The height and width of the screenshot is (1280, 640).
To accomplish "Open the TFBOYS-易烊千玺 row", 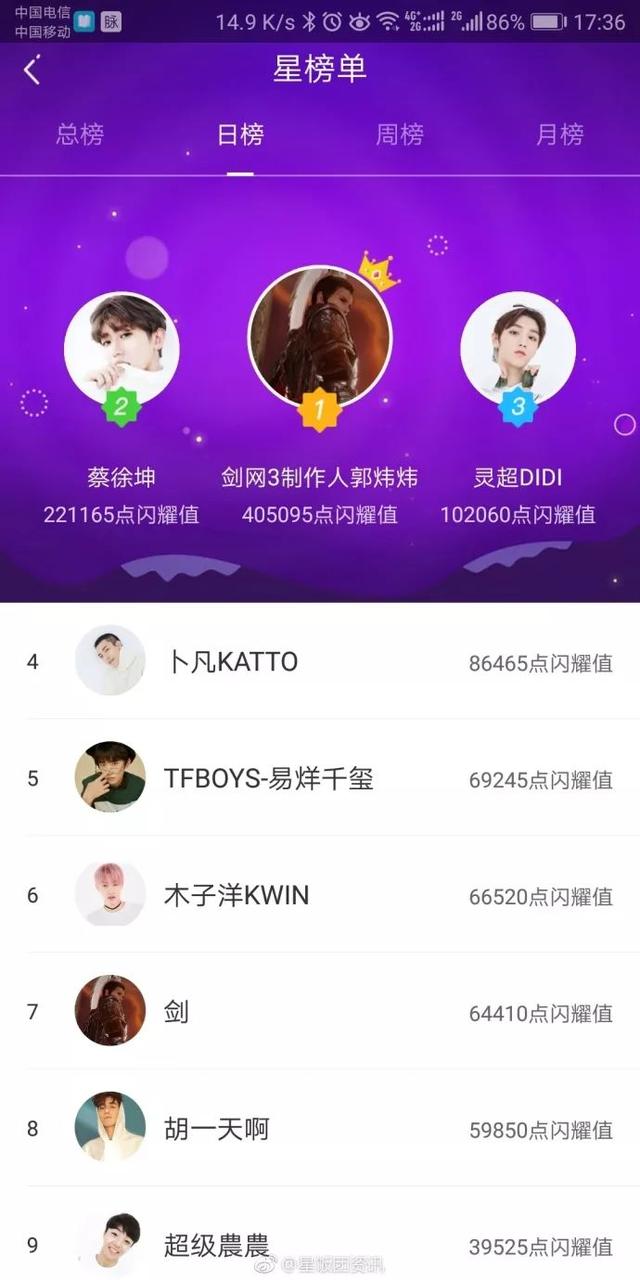I will click(320, 778).
